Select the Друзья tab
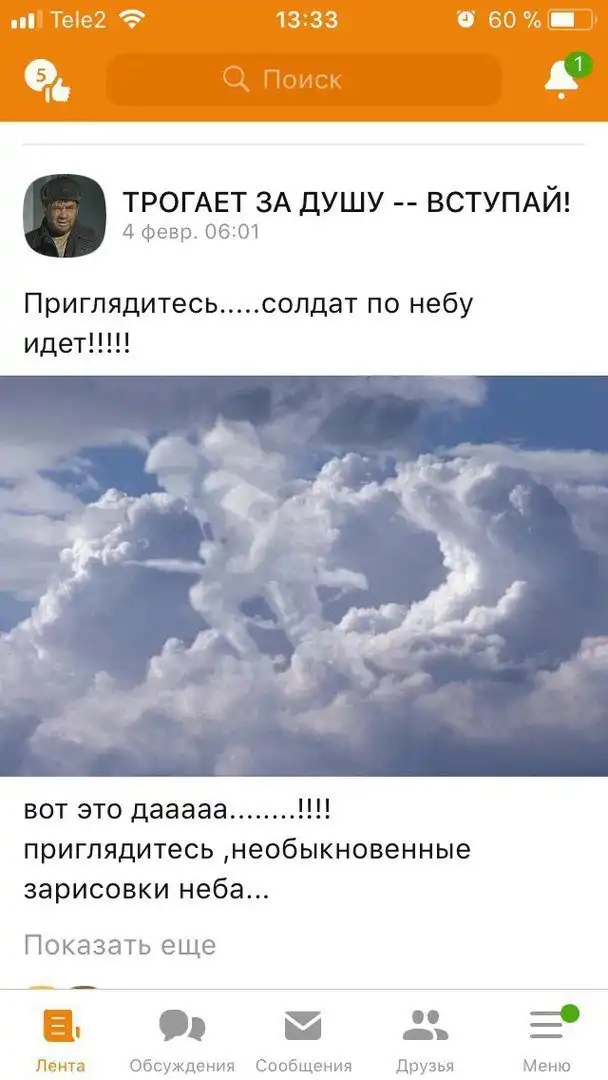 pyautogui.click(x=425, y=1039)
